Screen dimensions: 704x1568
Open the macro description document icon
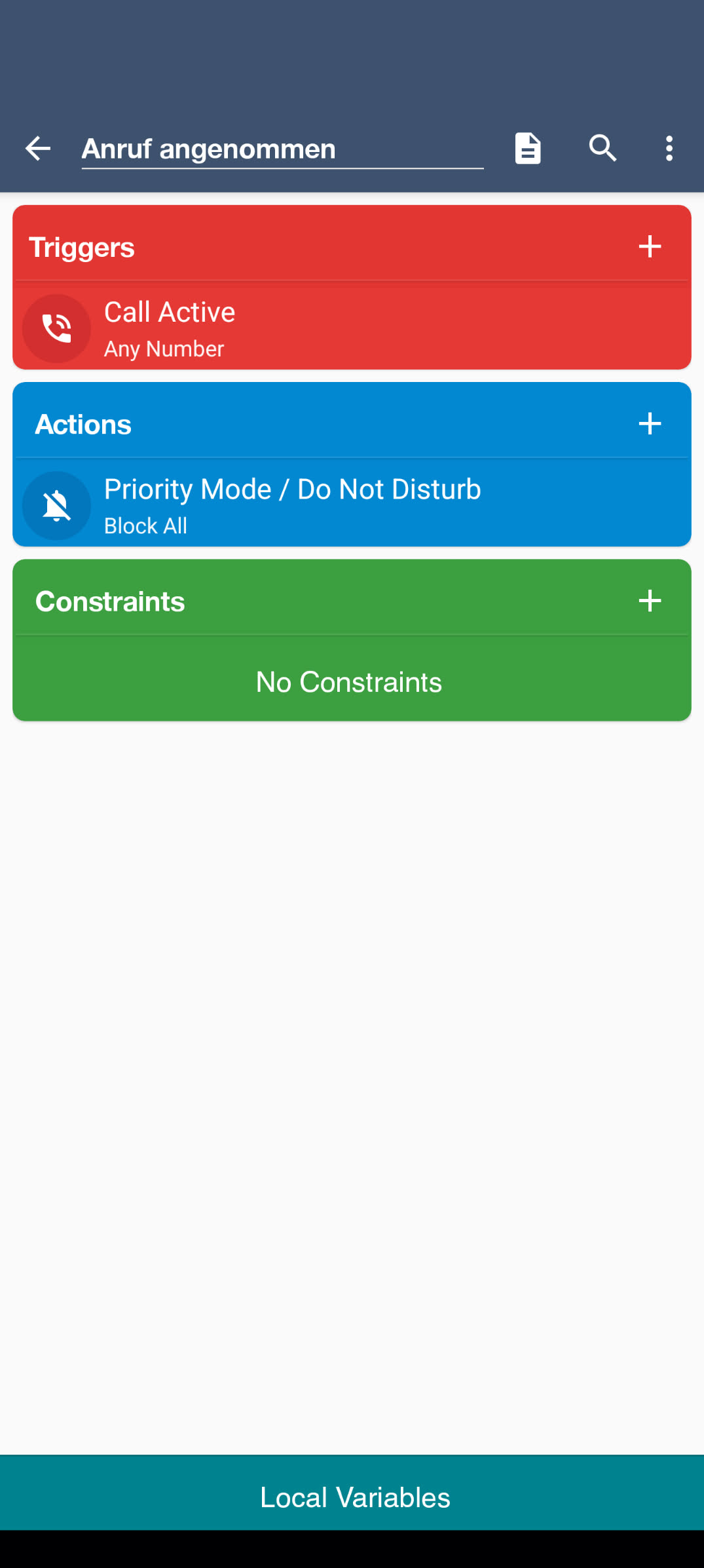528,148
